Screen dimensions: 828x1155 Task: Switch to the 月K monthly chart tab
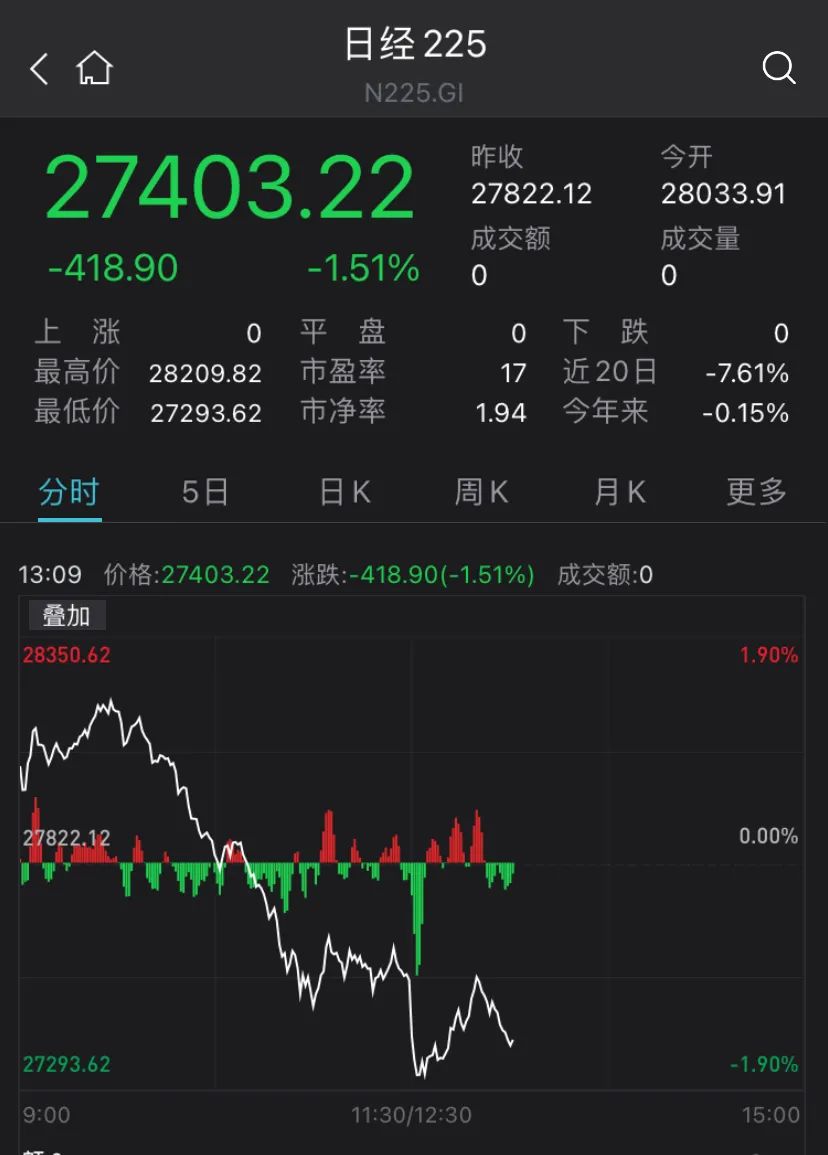point(618,491)
